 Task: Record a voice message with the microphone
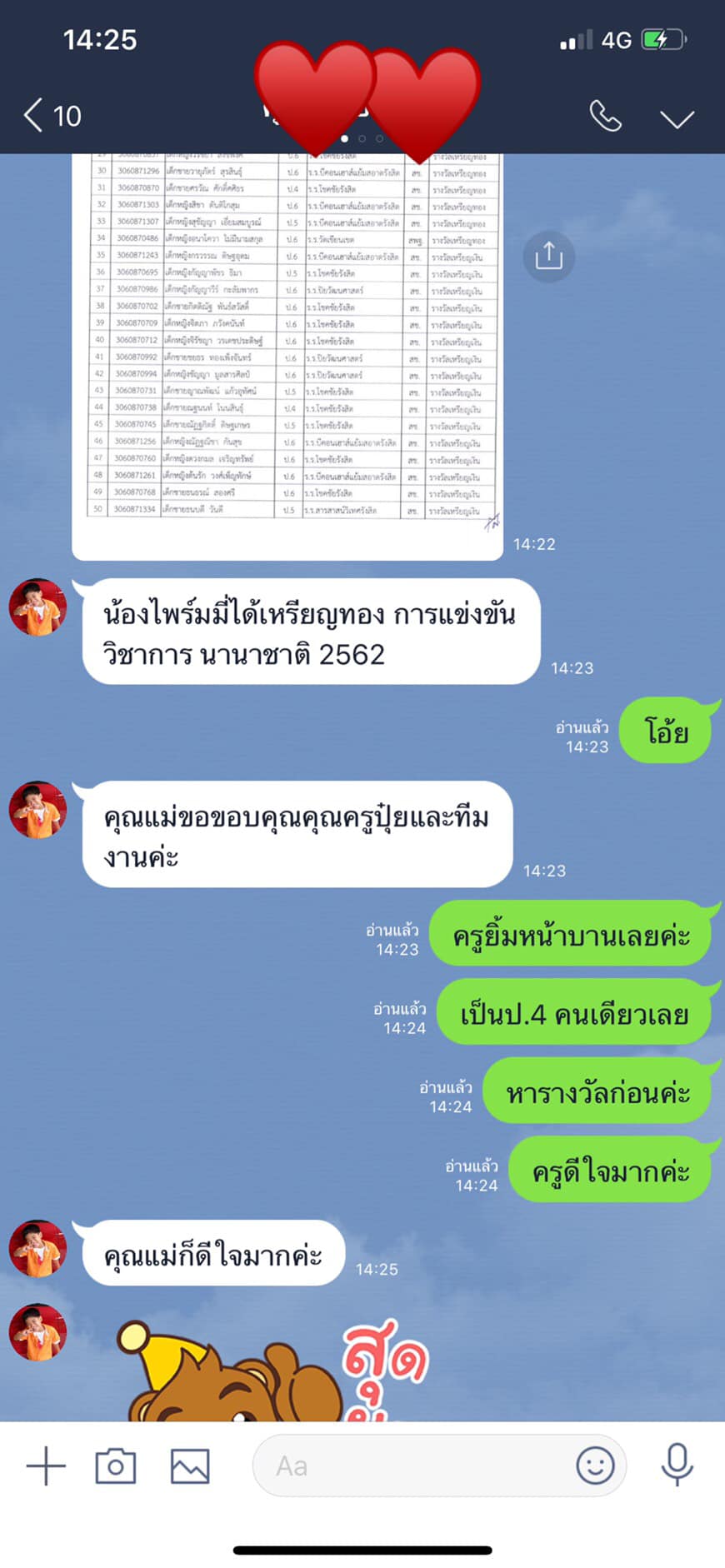(x=677, y=1466)
